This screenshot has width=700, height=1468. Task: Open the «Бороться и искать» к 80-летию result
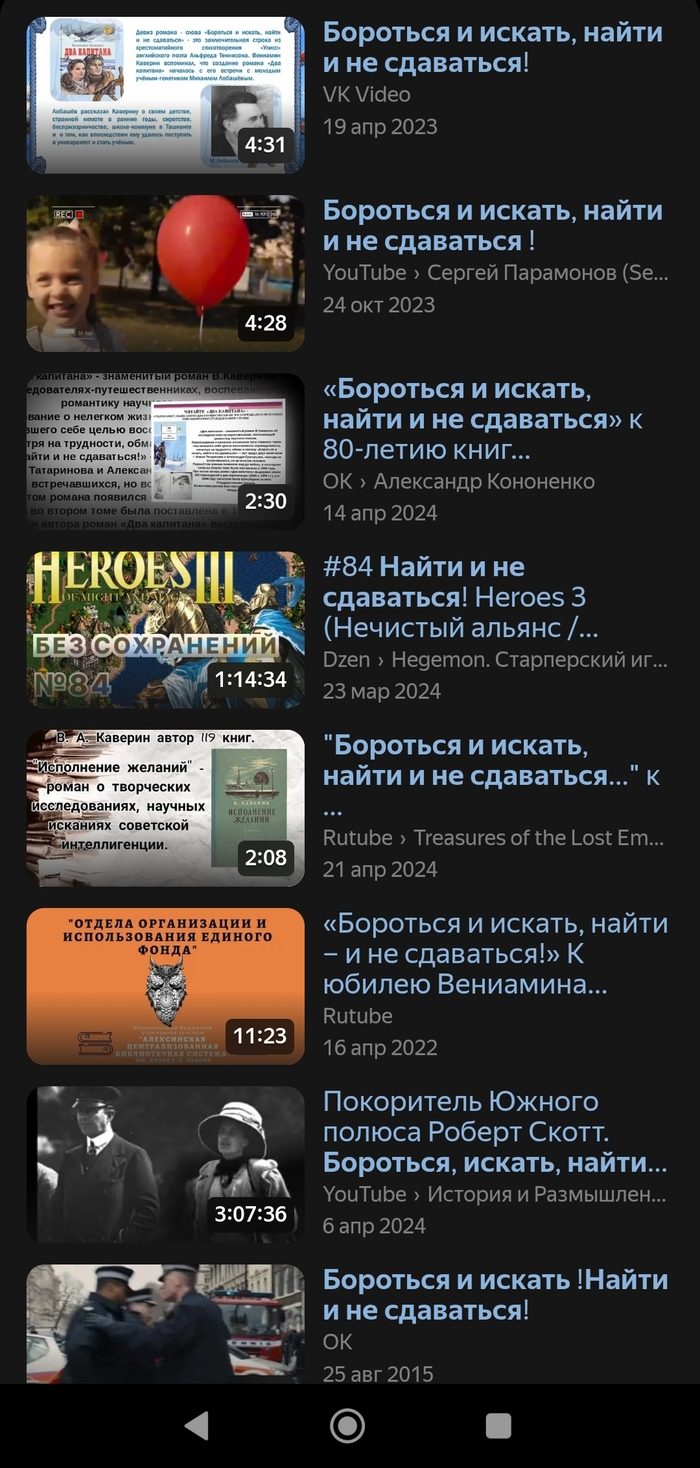pyautogui.click(x=482, y=419)
